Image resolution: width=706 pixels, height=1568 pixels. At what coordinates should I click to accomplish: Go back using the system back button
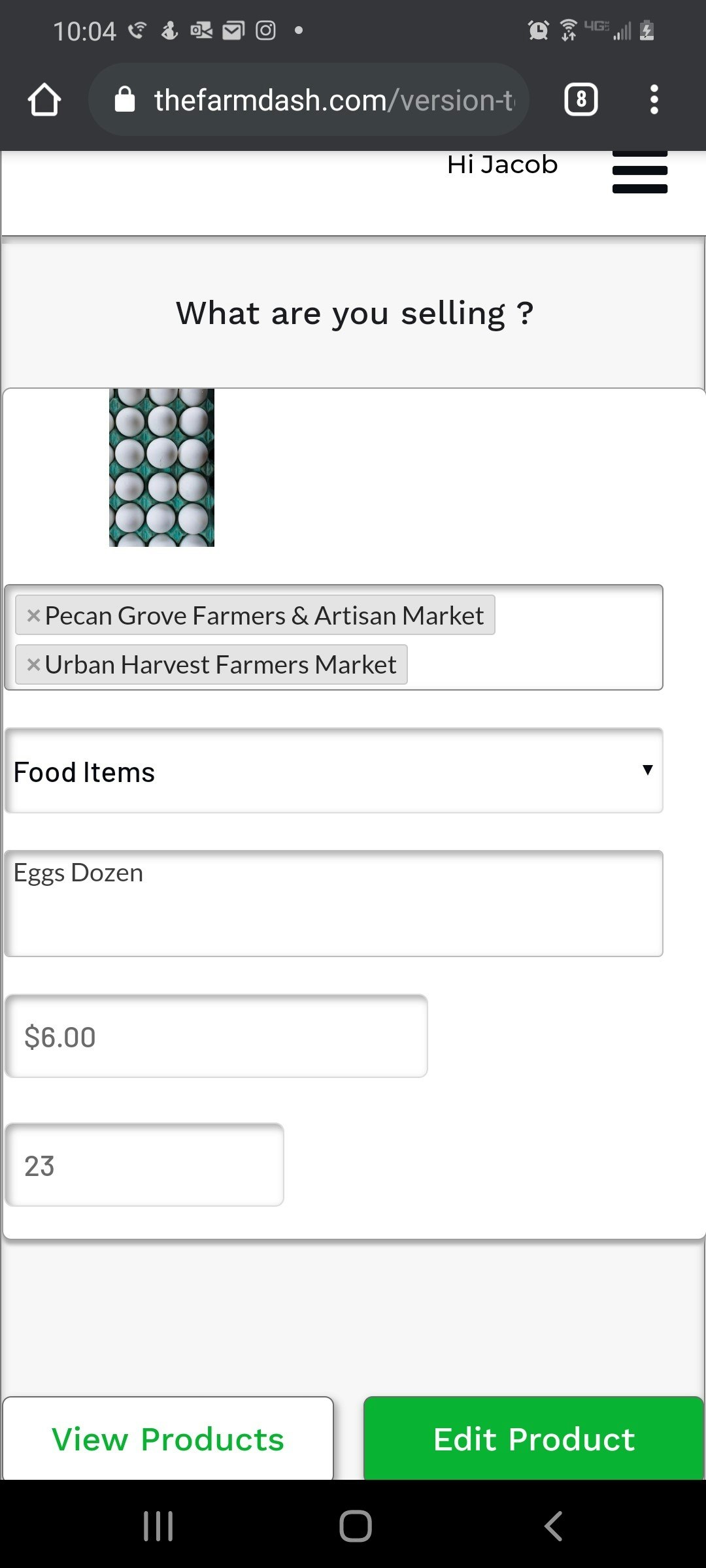click(x=553, y=1526)
